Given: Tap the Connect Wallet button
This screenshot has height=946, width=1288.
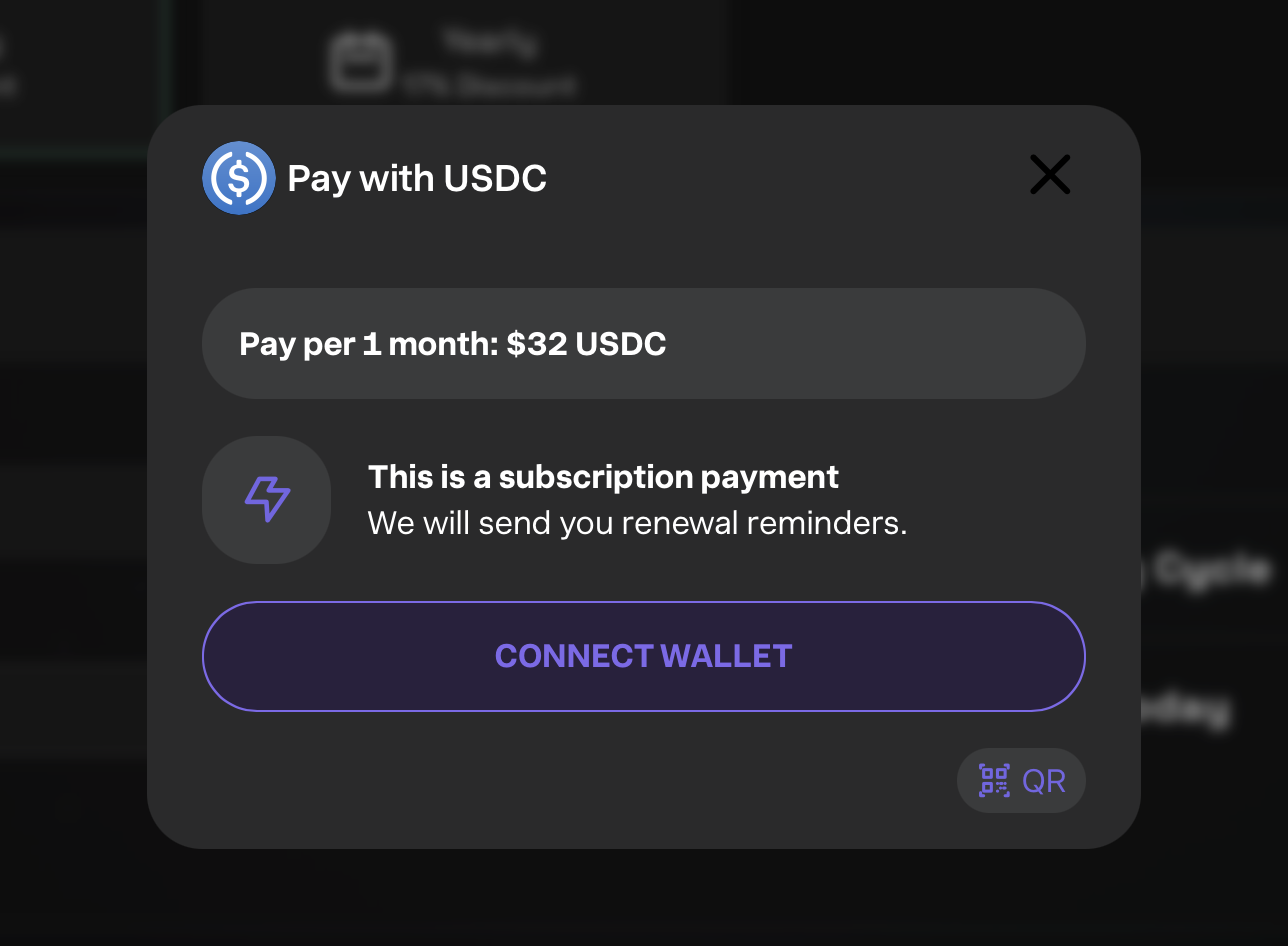Looking at the screenshot, I should (x=643, y=656).
